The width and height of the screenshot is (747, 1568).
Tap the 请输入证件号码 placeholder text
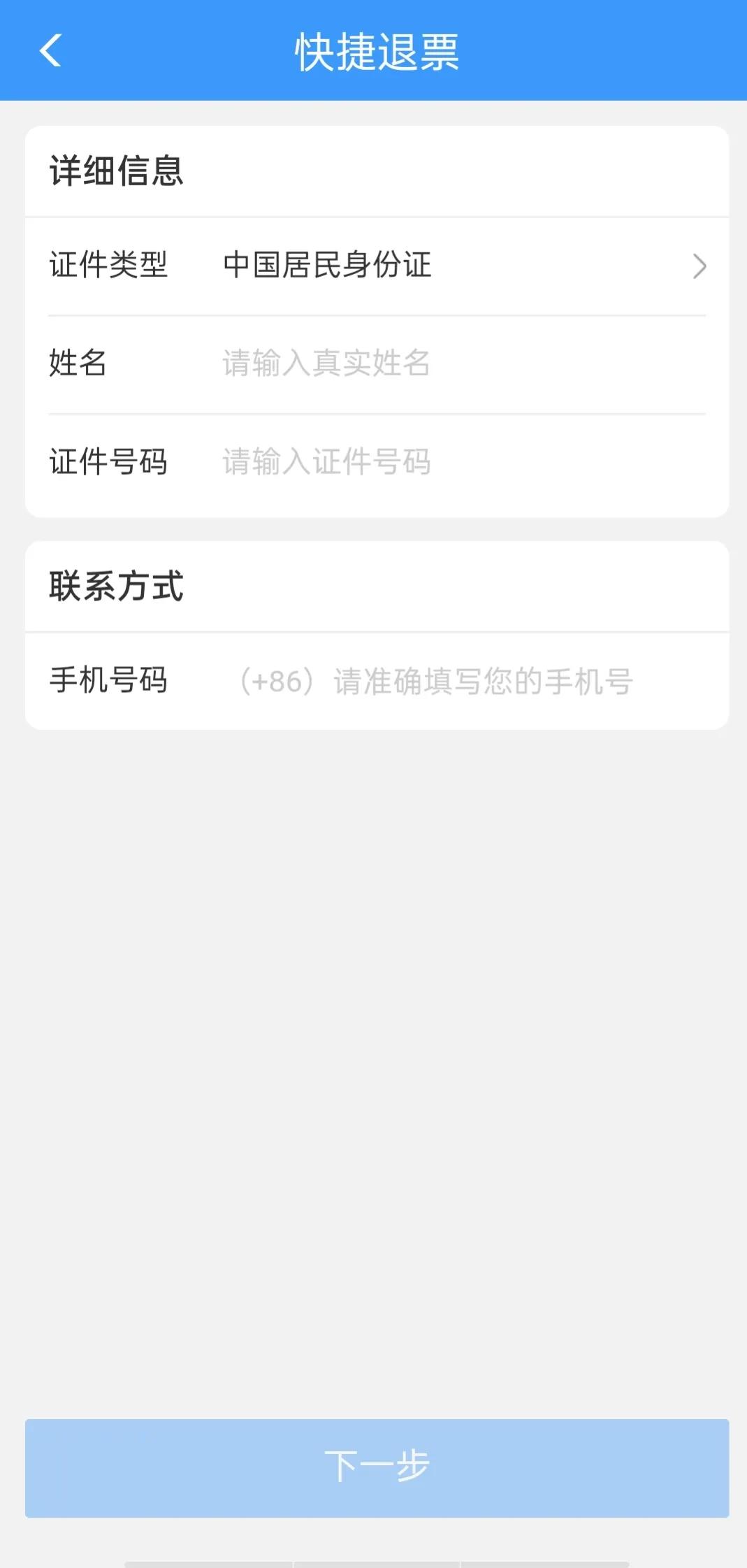click(x=326, y=462)
